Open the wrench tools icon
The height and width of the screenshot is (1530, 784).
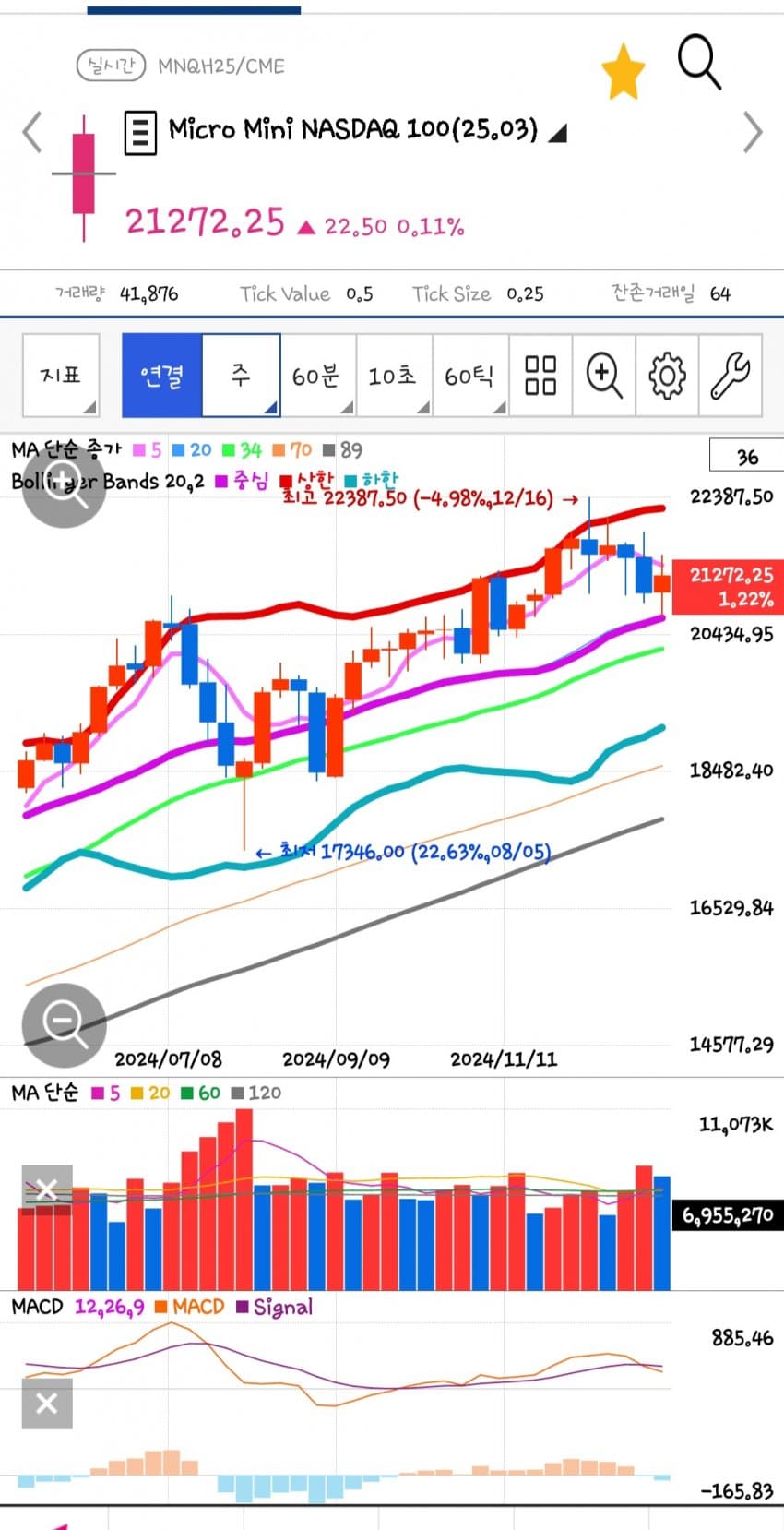tap(731, 376)
